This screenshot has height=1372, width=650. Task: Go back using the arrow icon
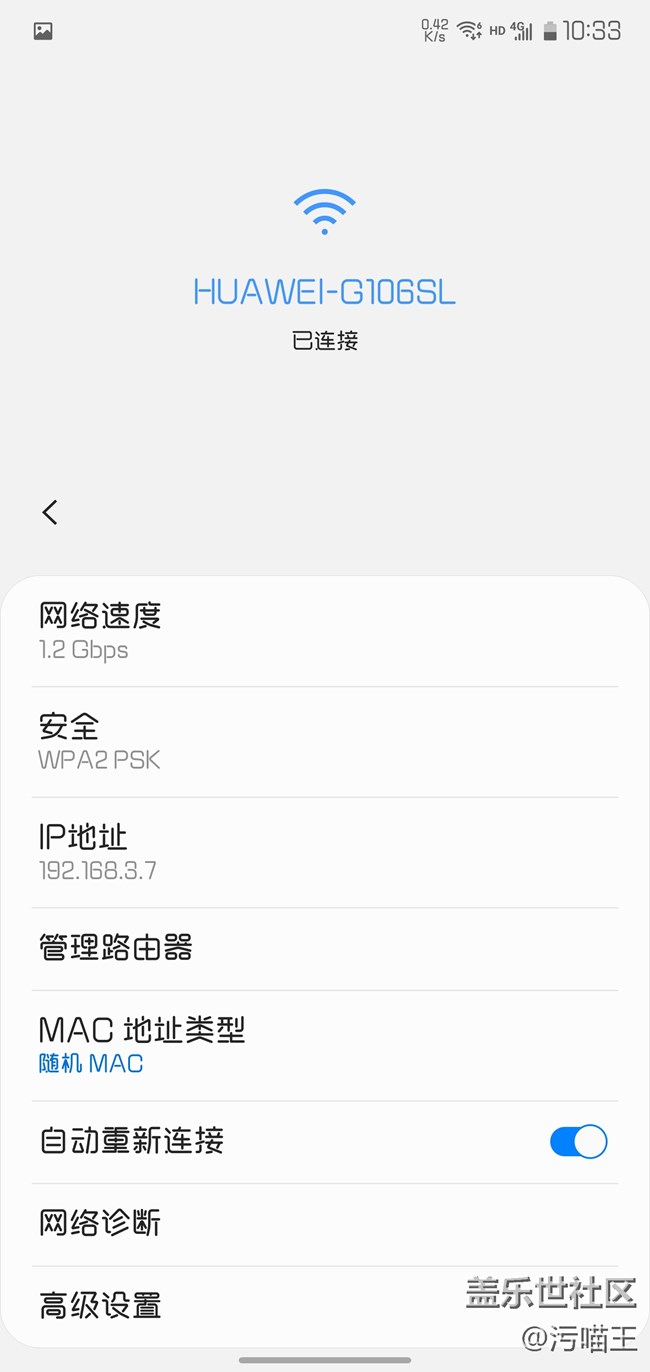tap(50, 513)
